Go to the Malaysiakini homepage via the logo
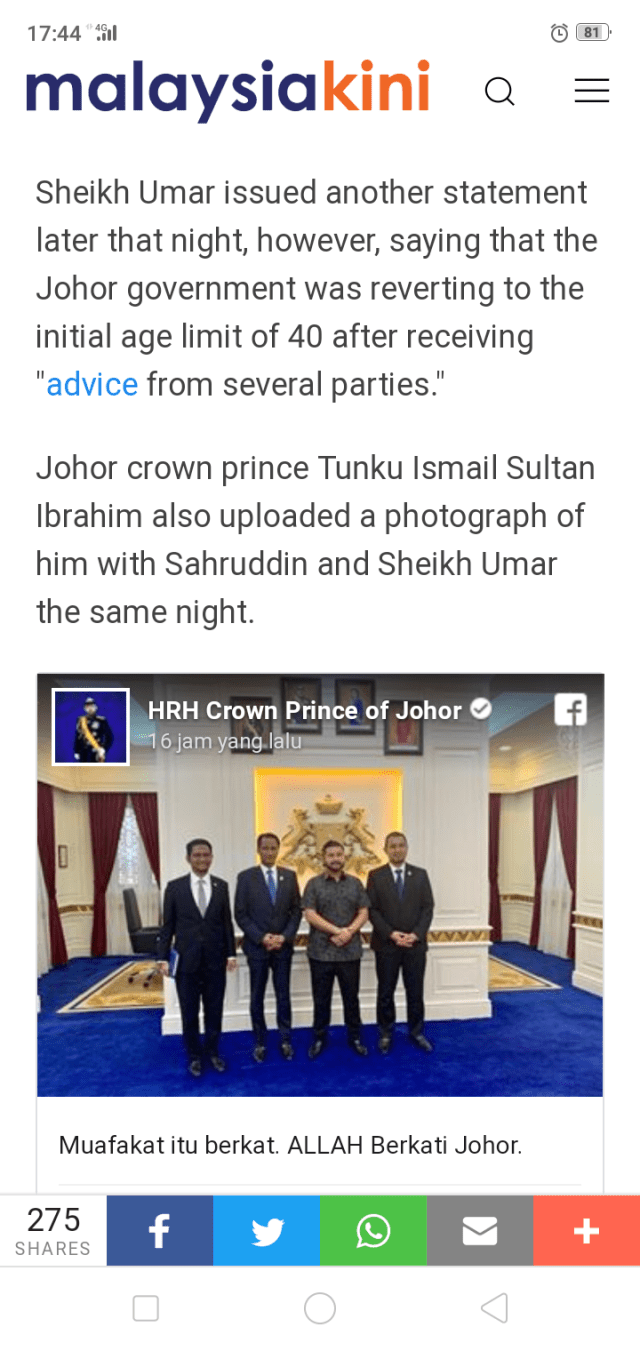 point(228,89)
